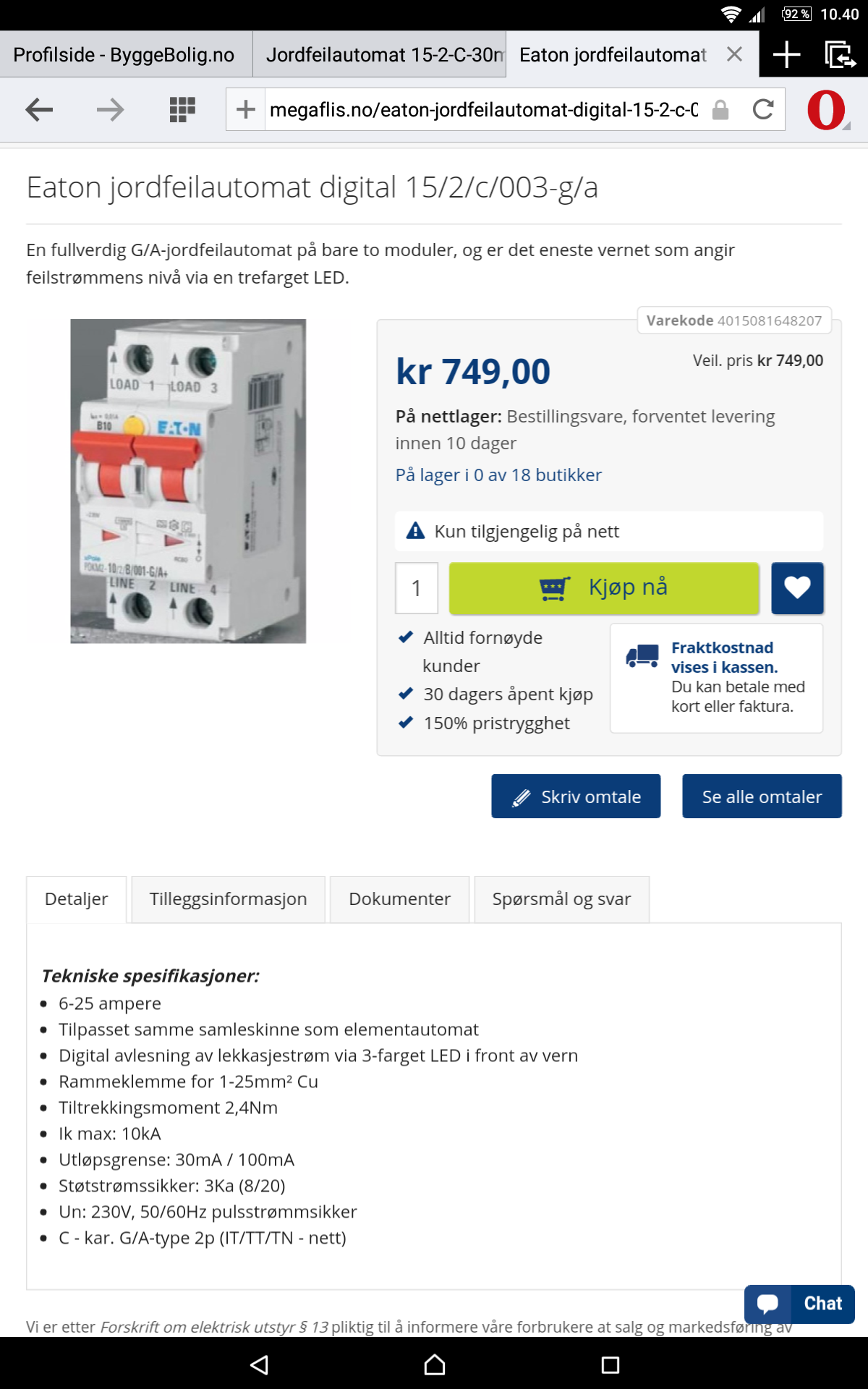This screenshot has width=868, height=1389.
Task: Select the Spørsmål og svar tab
Action: (x=561, y=899)
